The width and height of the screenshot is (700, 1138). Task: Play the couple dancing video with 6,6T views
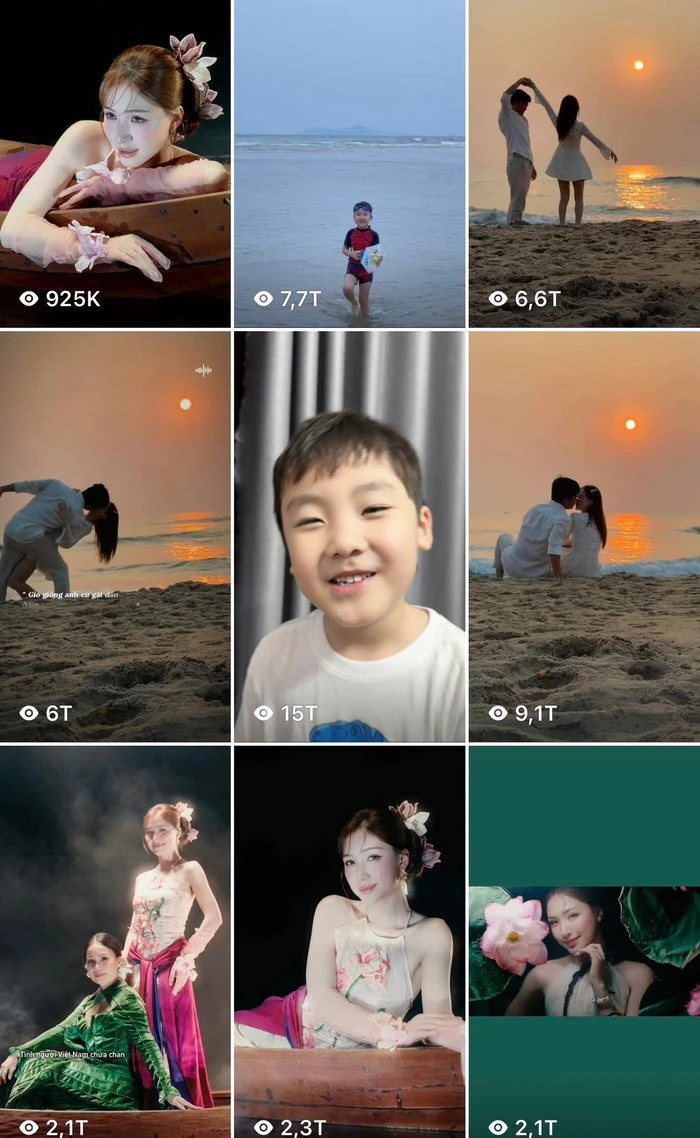(584, 163)
